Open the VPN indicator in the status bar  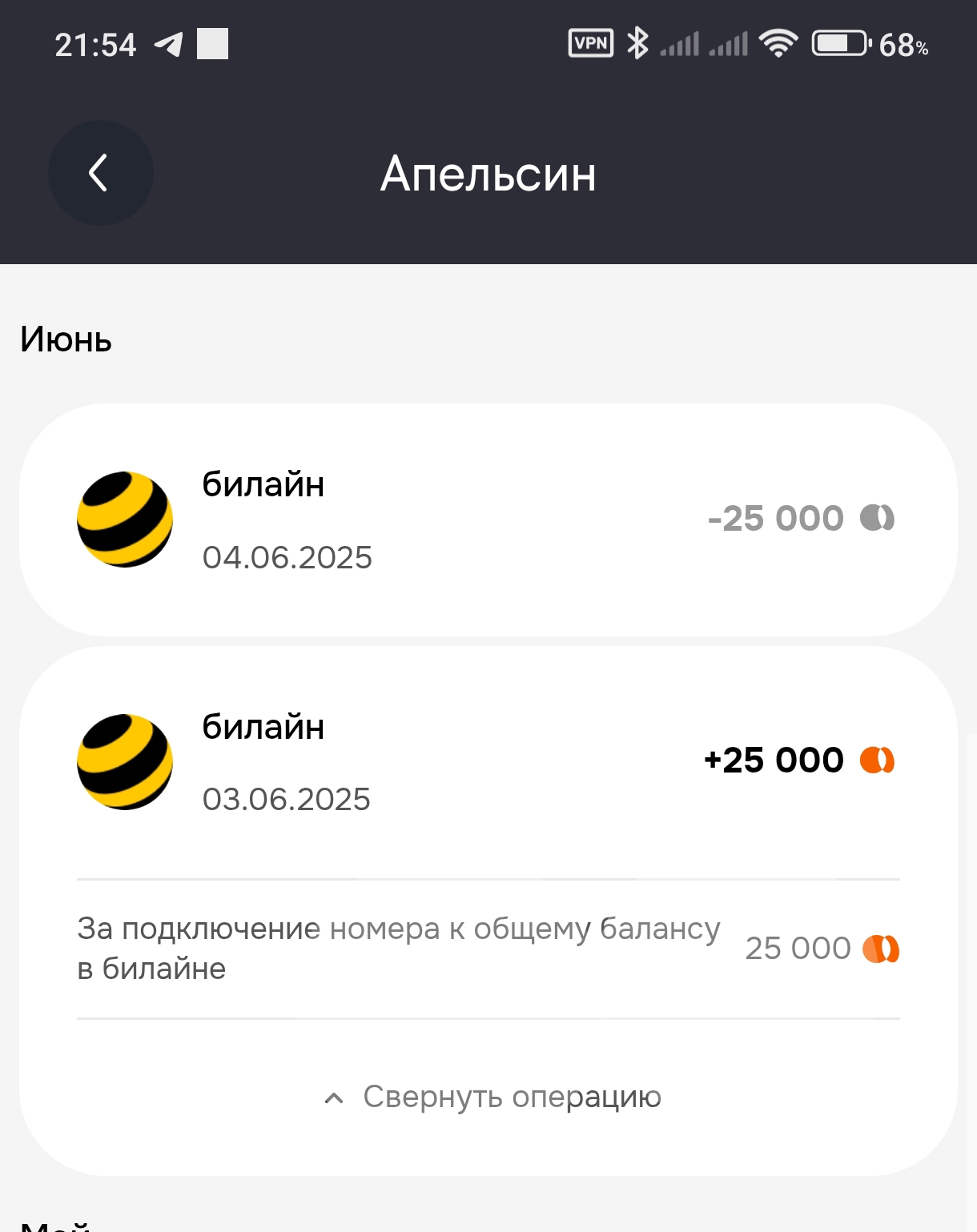[589, 44]
